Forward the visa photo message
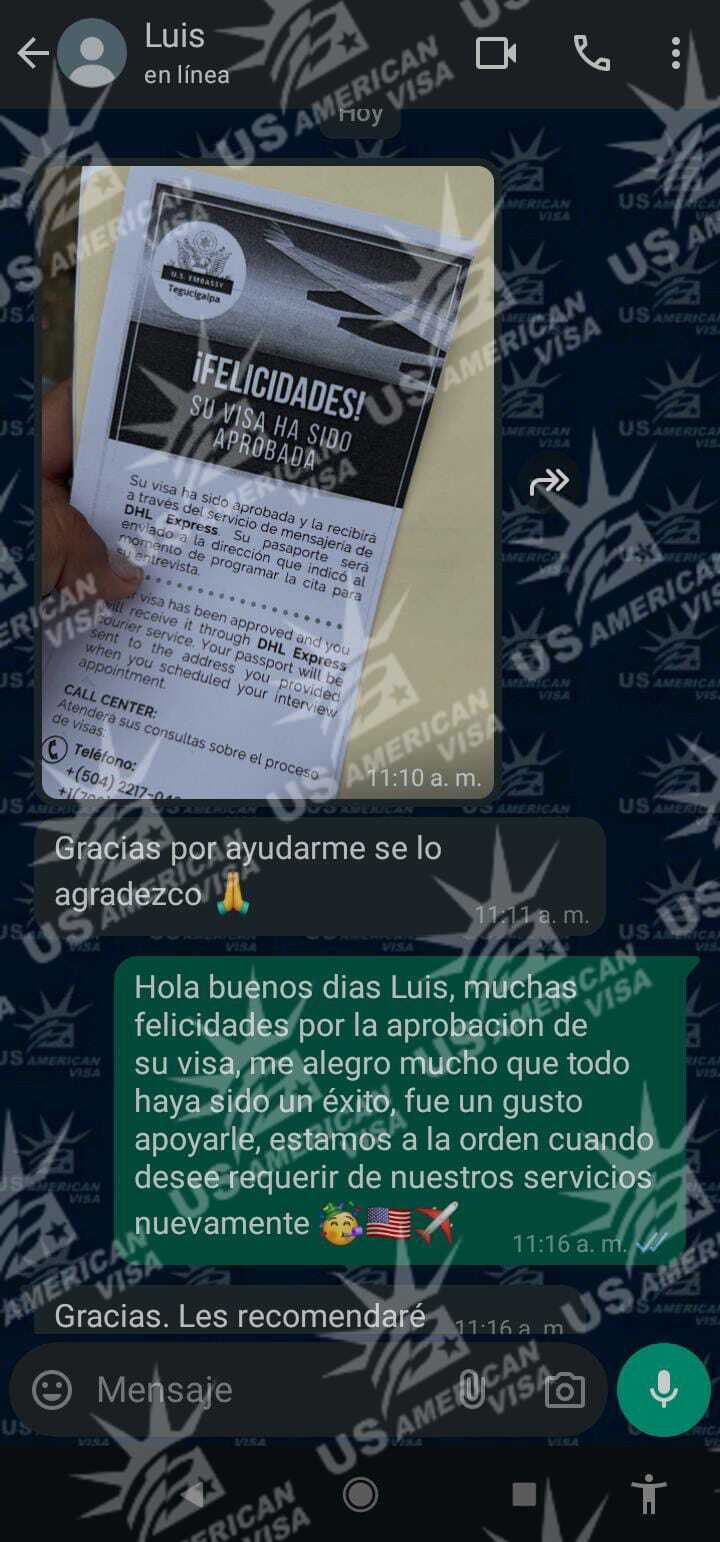This screenshot has width=720, height=1542. coord(549,483)
